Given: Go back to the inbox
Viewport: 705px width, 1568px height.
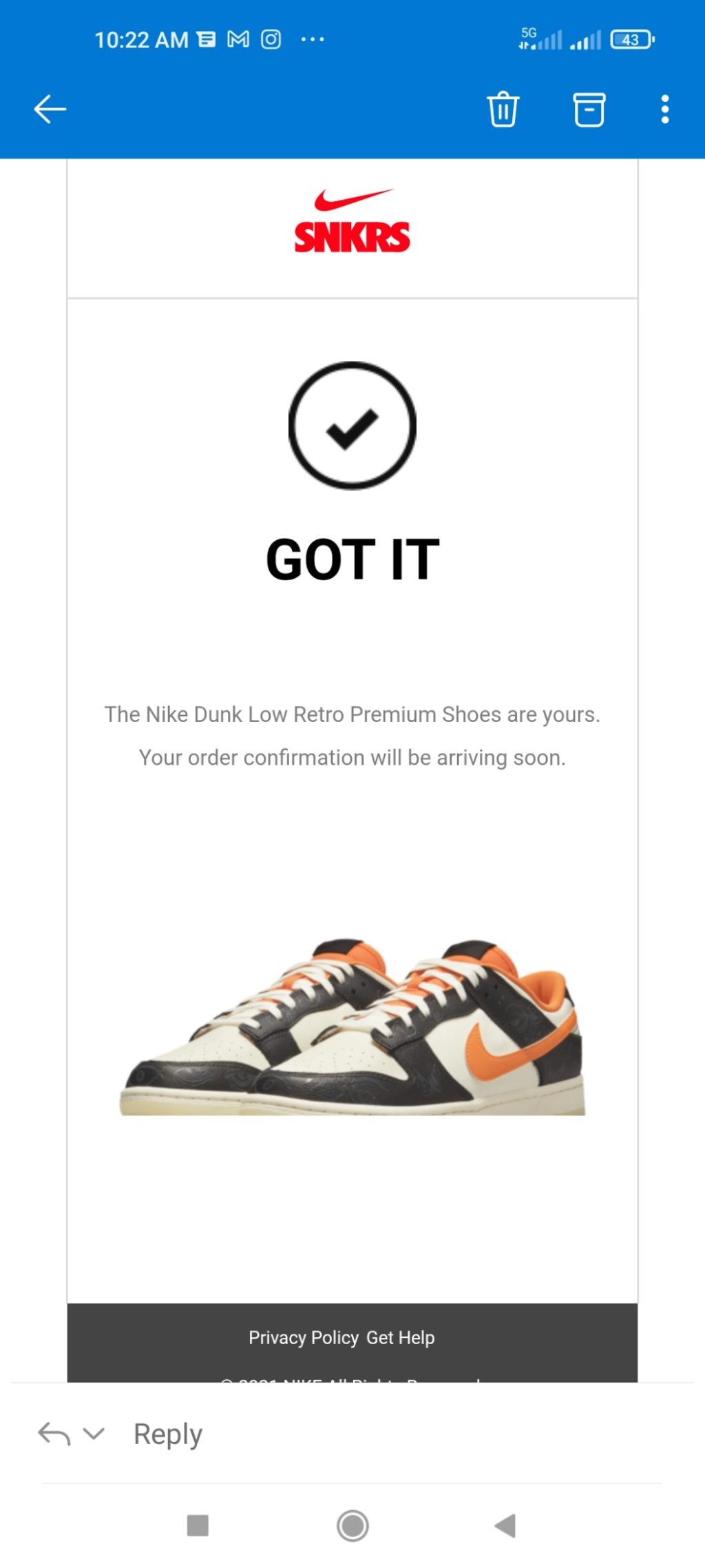Looking at the screenshot, I should 50,110.
